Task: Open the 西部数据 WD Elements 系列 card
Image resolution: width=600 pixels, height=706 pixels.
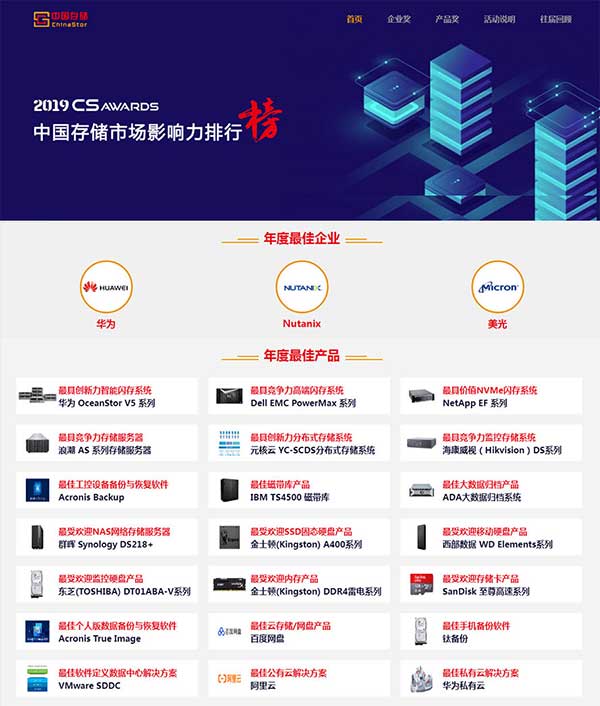Action: pos(490,538)
